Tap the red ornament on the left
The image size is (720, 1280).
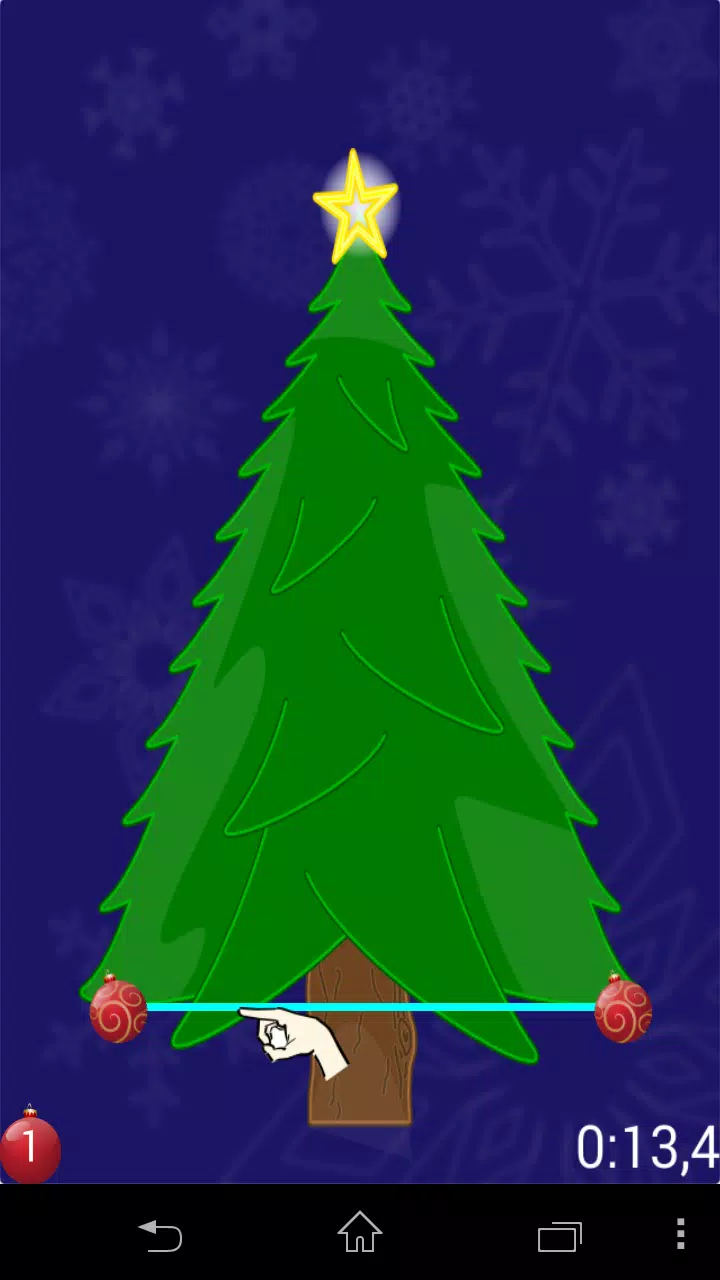click(118, 1010)
